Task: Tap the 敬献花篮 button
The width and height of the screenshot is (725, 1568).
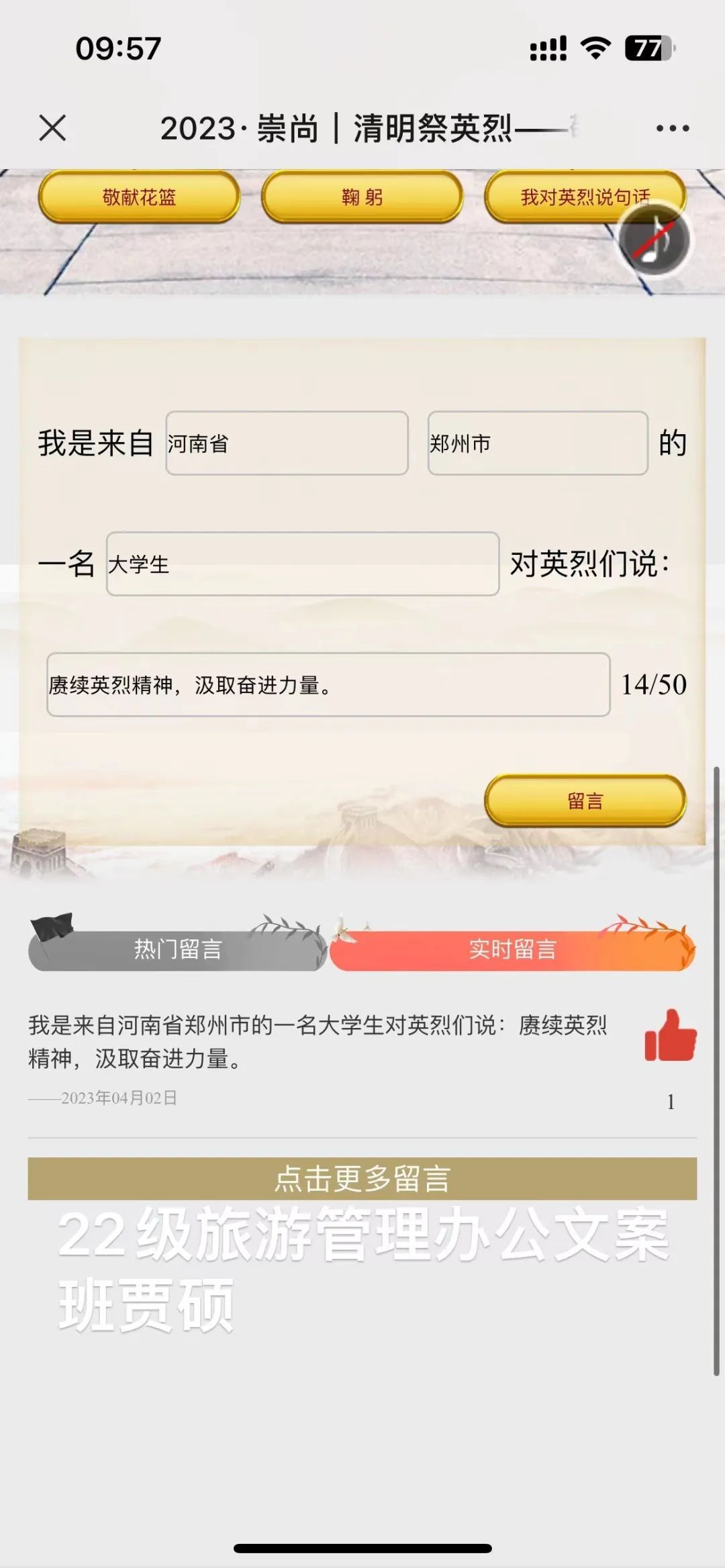Action: (x=139, y=197)
